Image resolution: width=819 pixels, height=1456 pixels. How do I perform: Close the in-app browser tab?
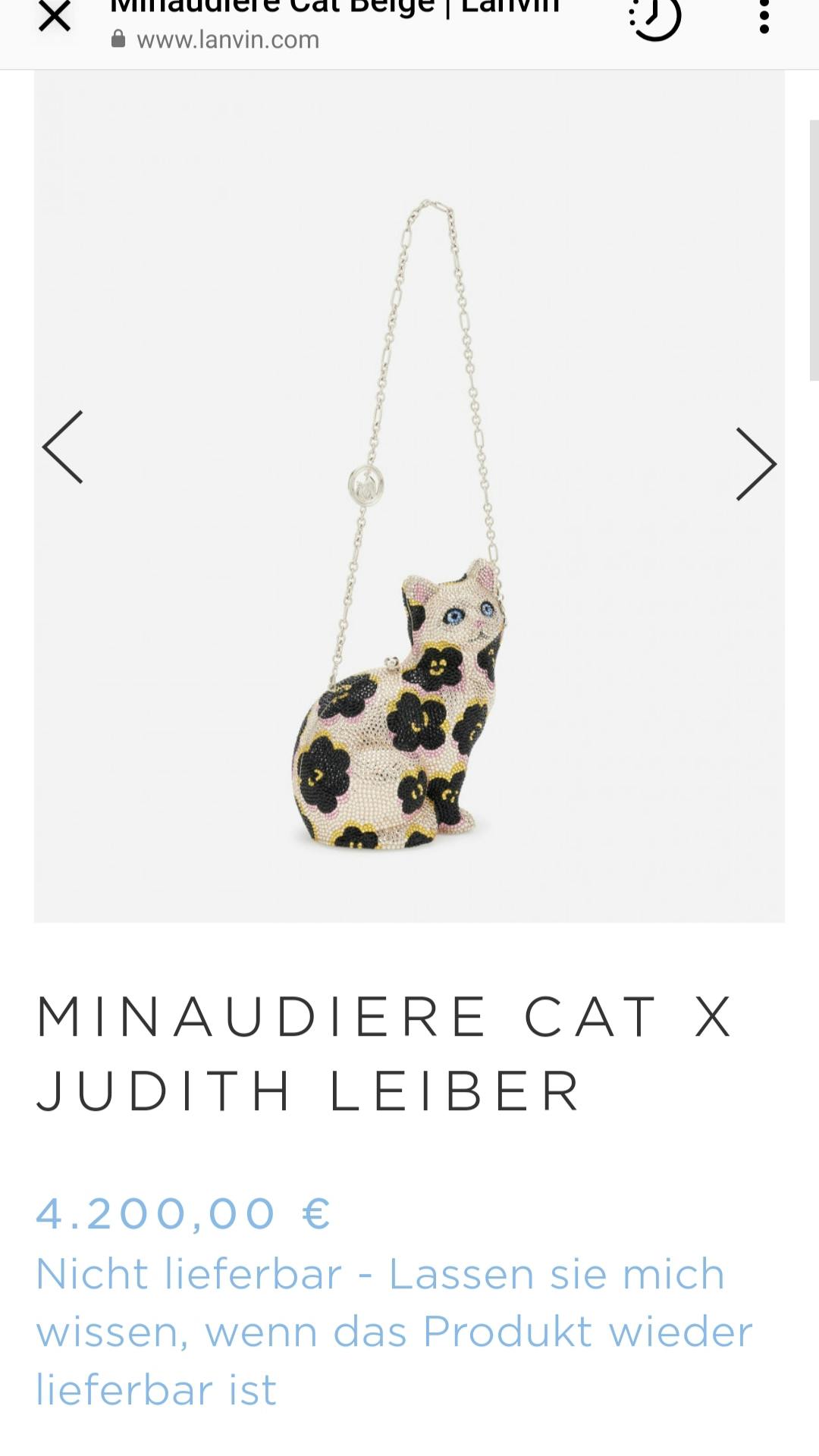tap(54, 17)
